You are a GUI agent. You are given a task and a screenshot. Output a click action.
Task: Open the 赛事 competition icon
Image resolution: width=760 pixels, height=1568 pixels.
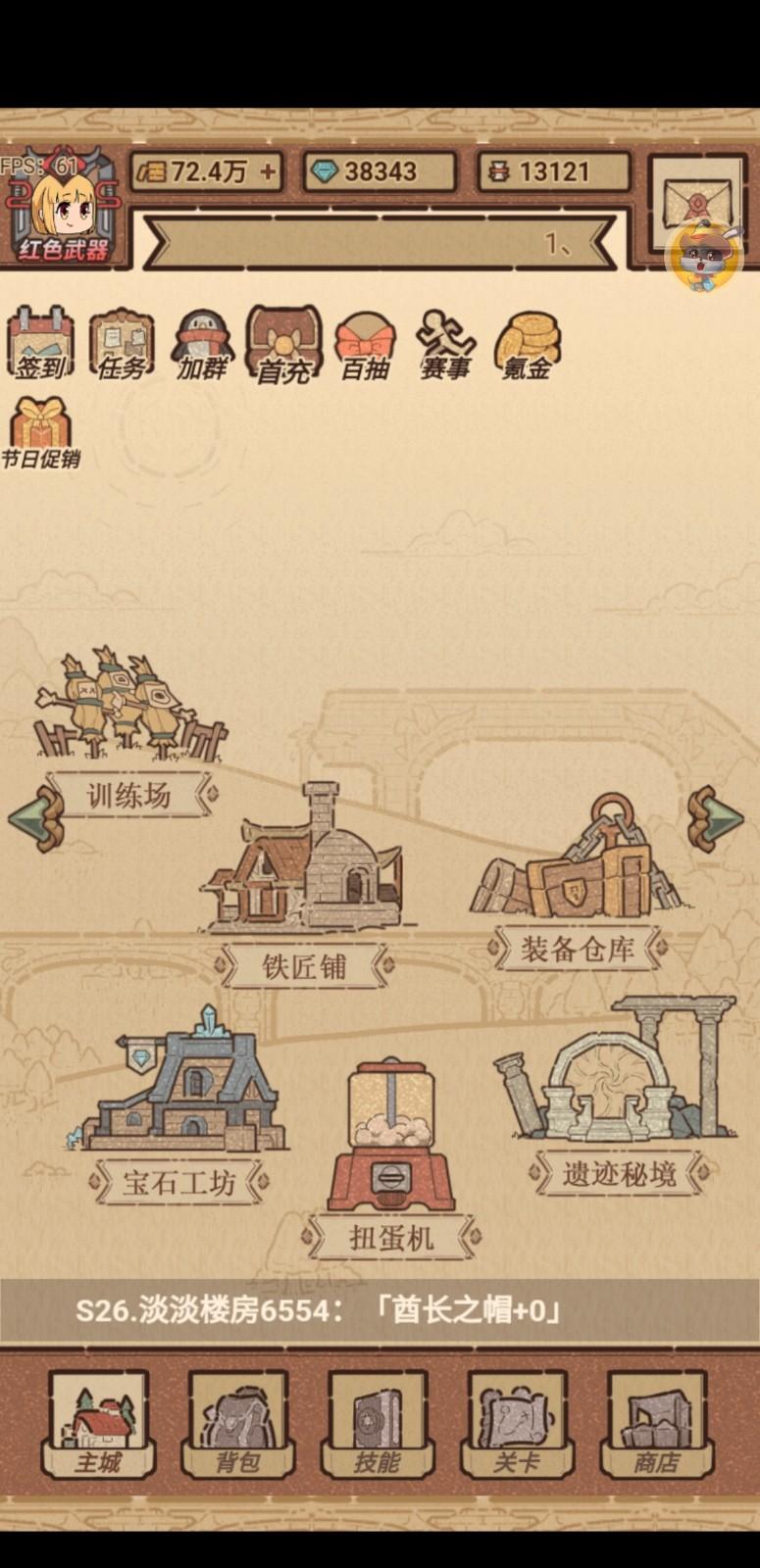[x=445, y=345]
